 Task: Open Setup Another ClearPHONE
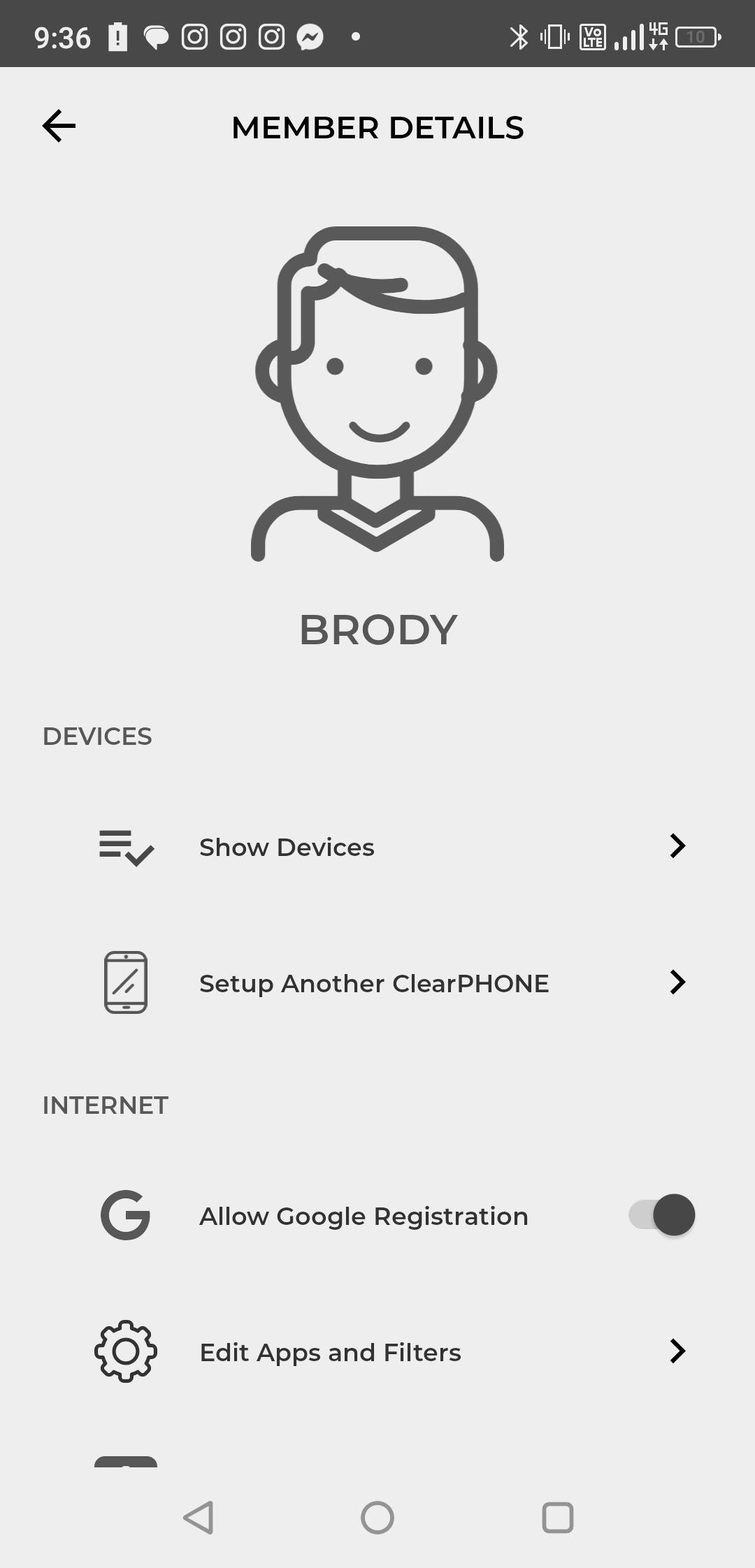[x=377, y=983]
